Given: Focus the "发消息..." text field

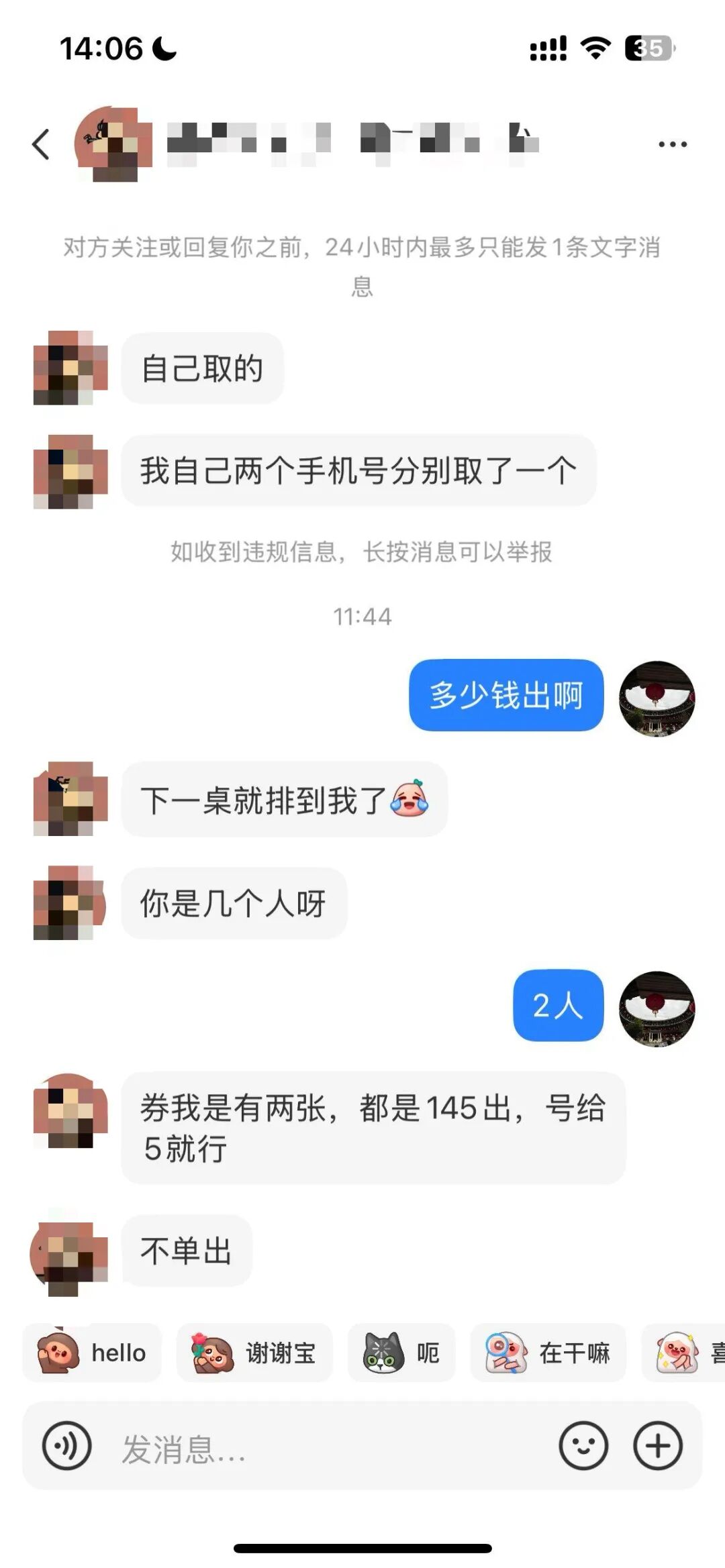Looking at the screenshot, I should (322, 1447).
